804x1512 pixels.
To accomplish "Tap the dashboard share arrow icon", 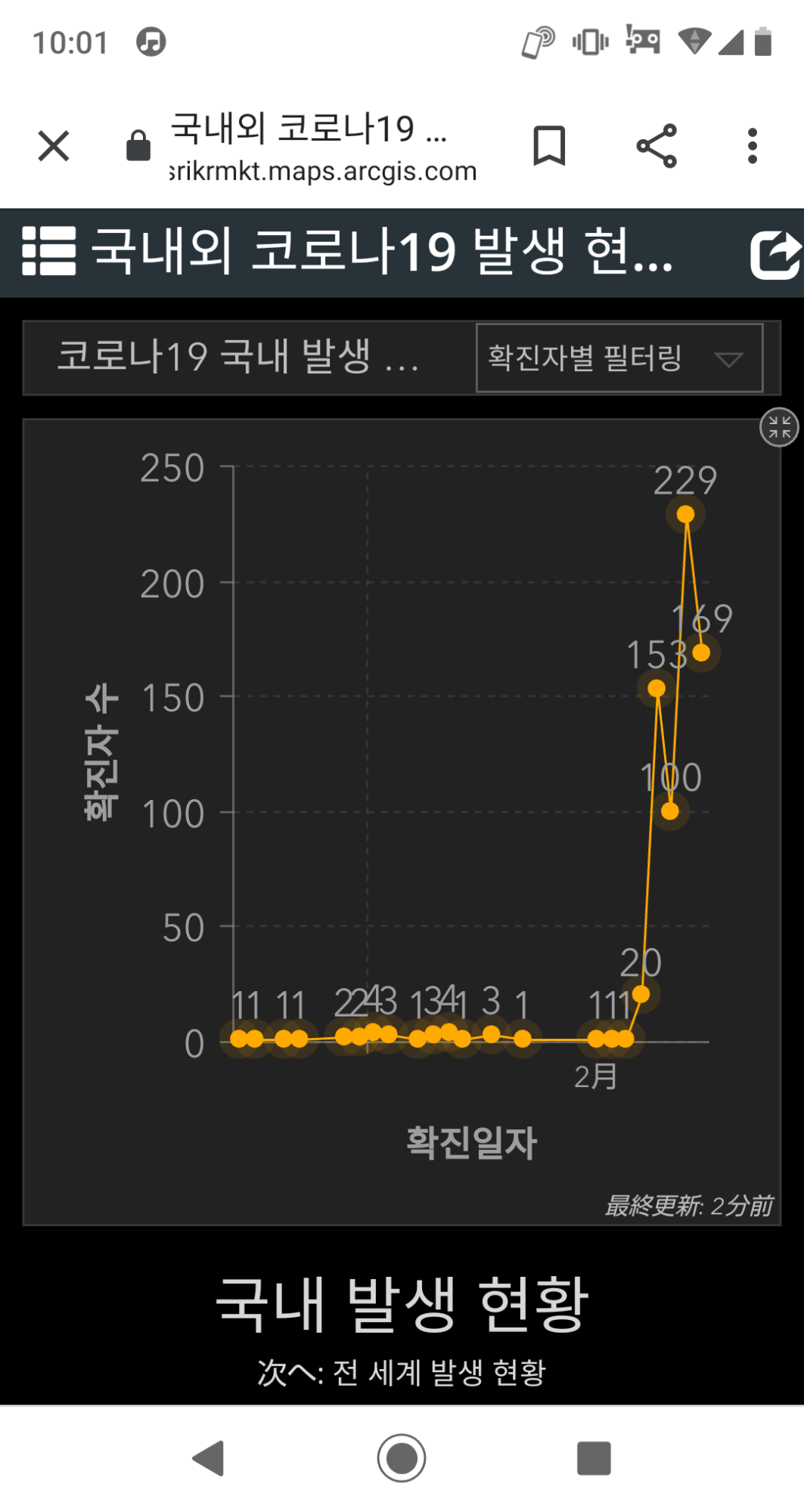I will [x=775, y=254].
